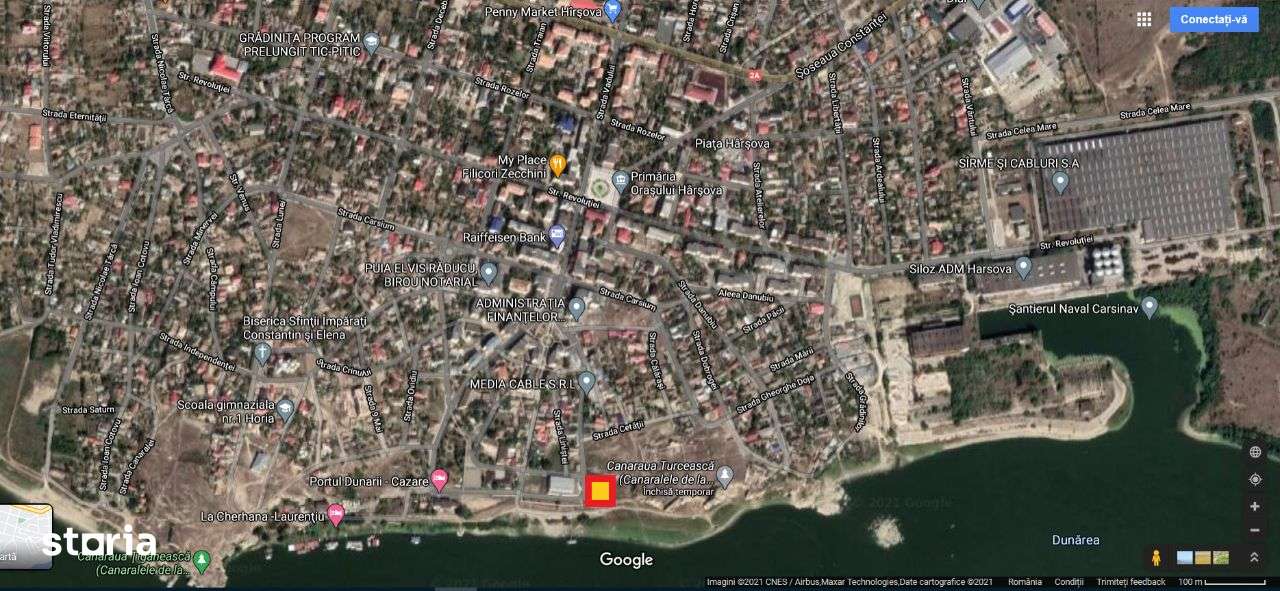Open the Șantierul Naval Carsinav marker
Viewport: 1280px width, 591px height.
(1149, 306)
